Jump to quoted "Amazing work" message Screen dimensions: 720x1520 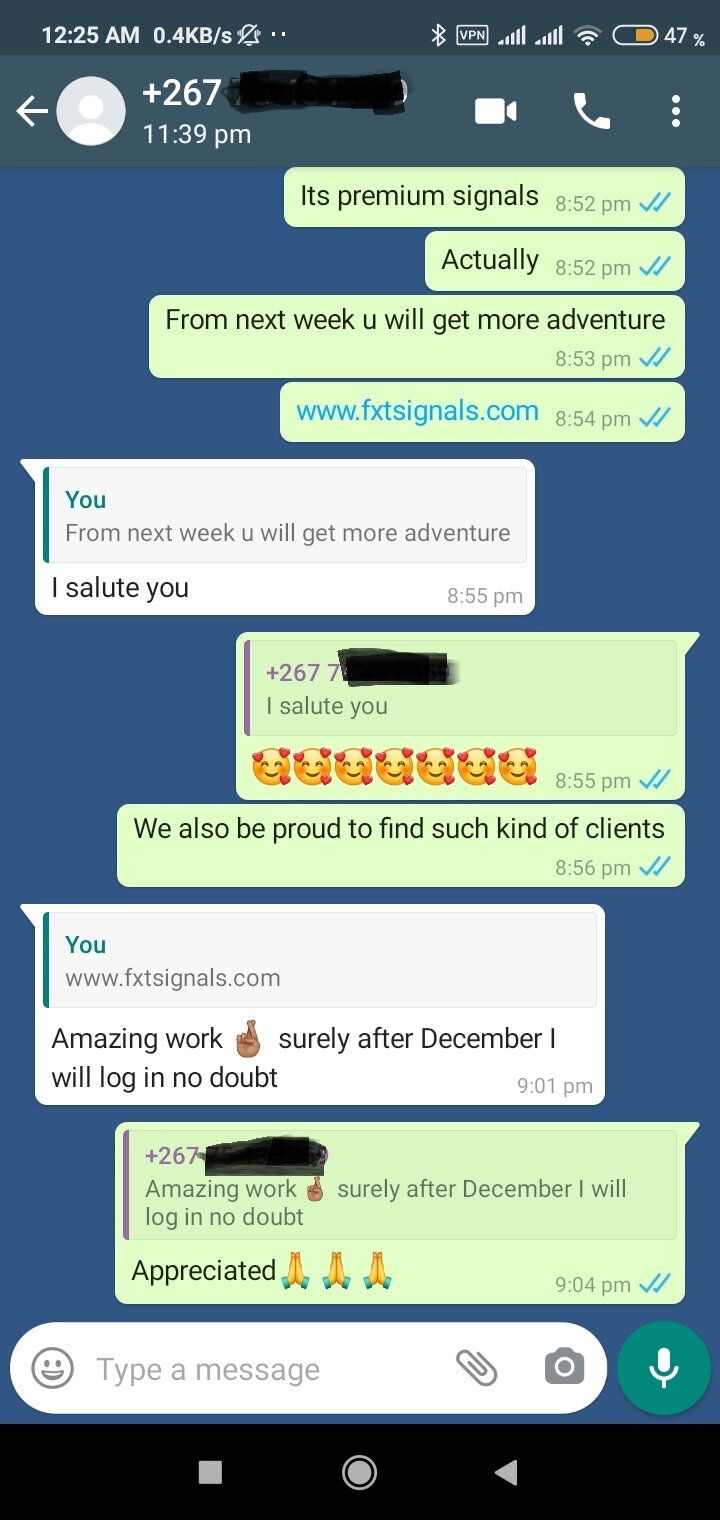point(400,1186)
